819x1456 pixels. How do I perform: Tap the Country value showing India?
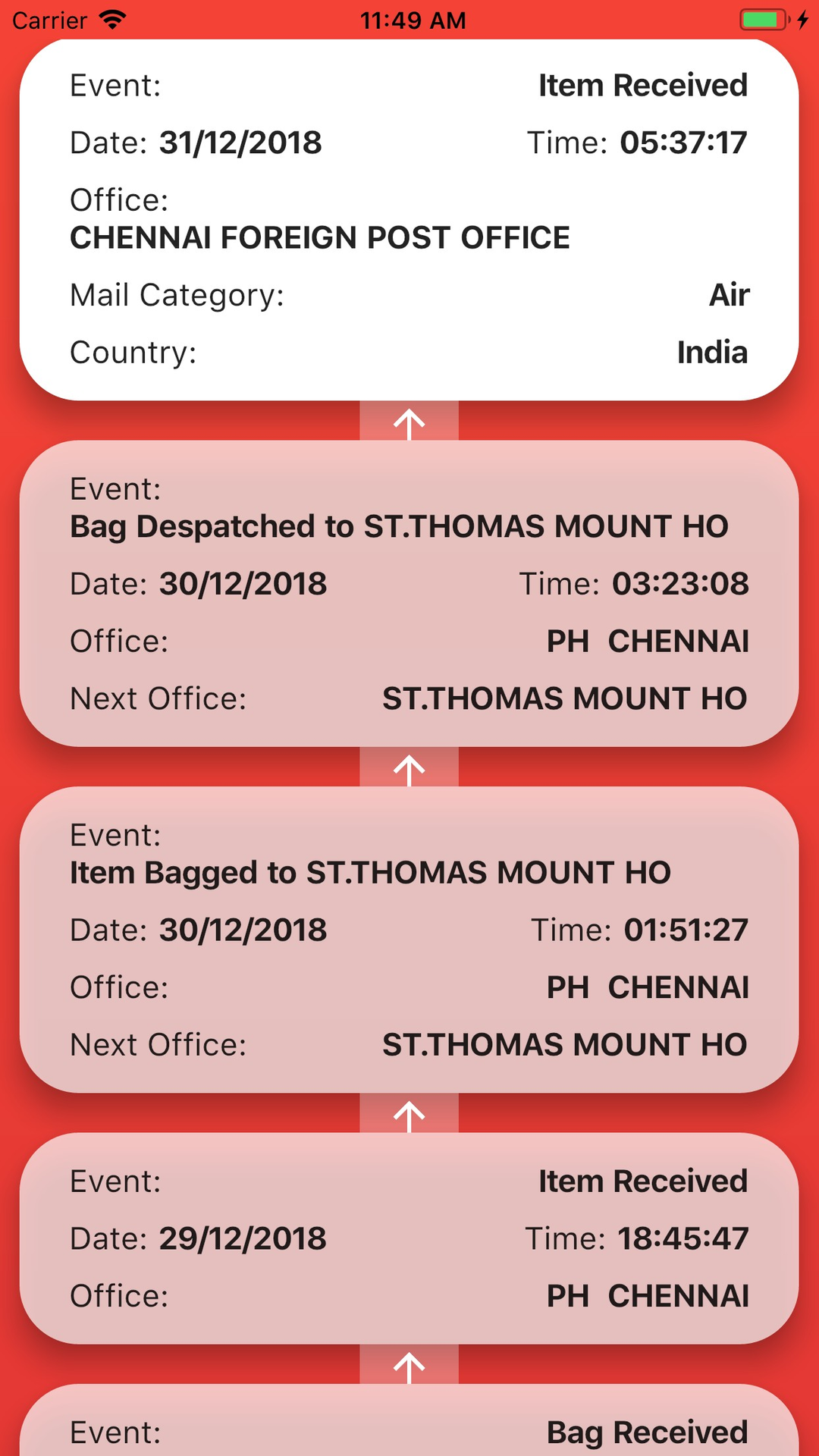coord(713,352)
